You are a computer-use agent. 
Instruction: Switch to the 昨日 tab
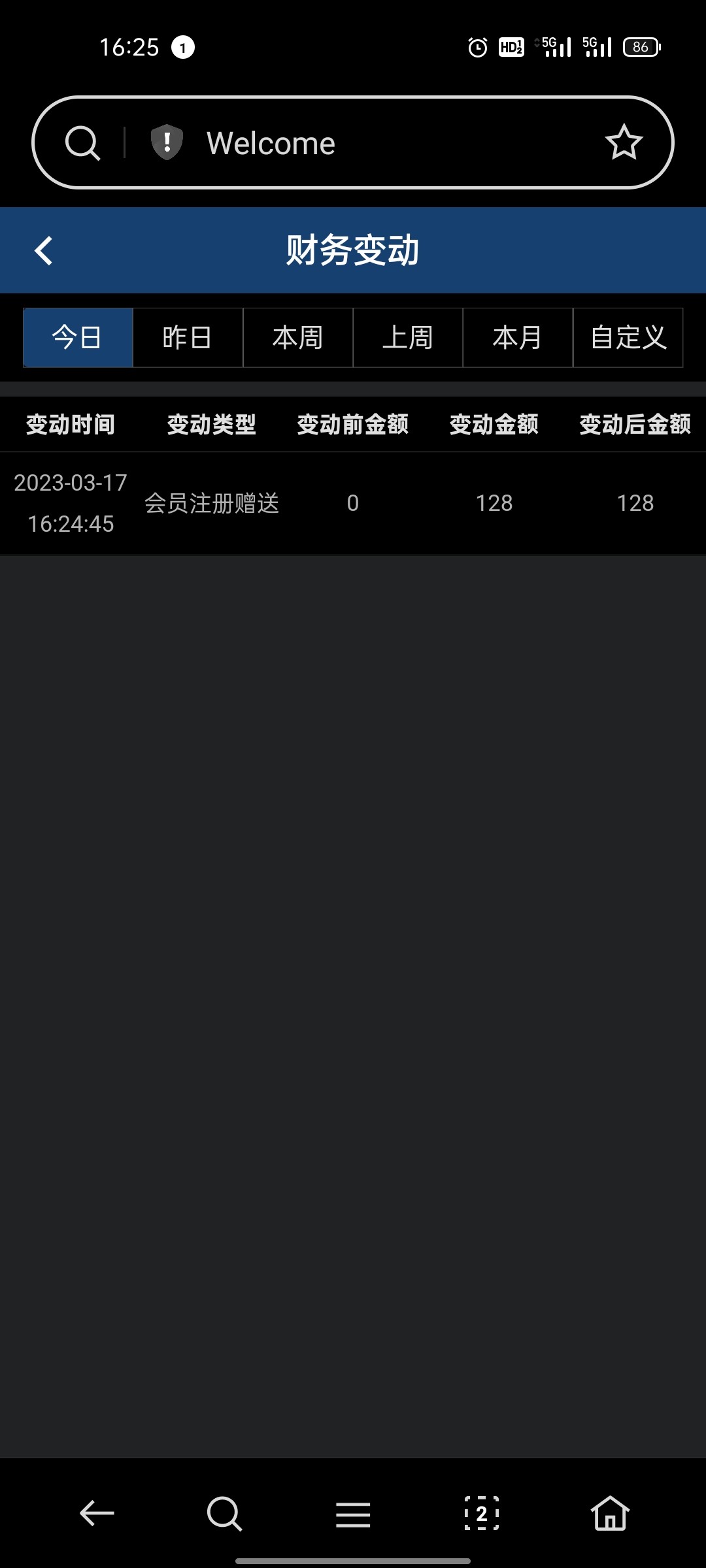188,338
